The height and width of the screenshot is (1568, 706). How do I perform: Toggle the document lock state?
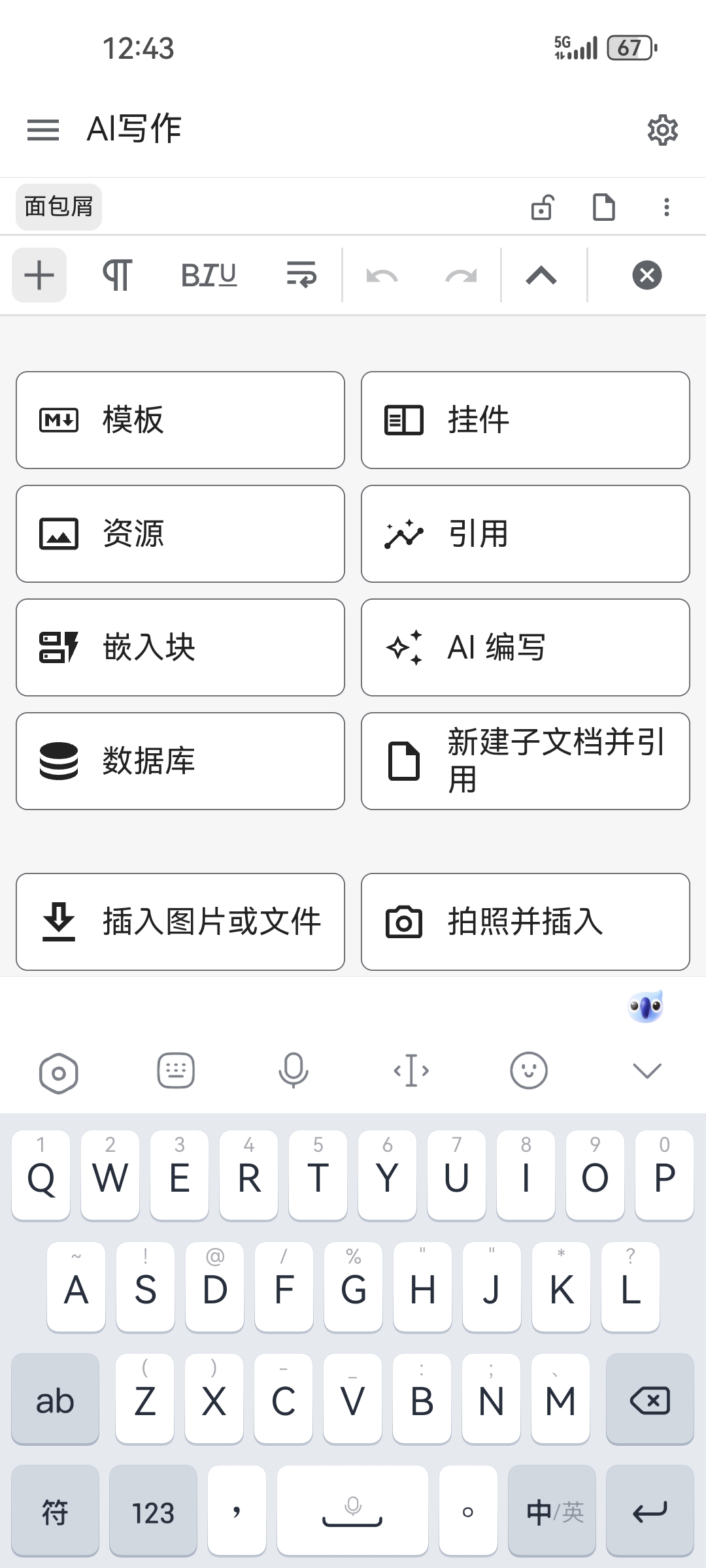(542, 207)
